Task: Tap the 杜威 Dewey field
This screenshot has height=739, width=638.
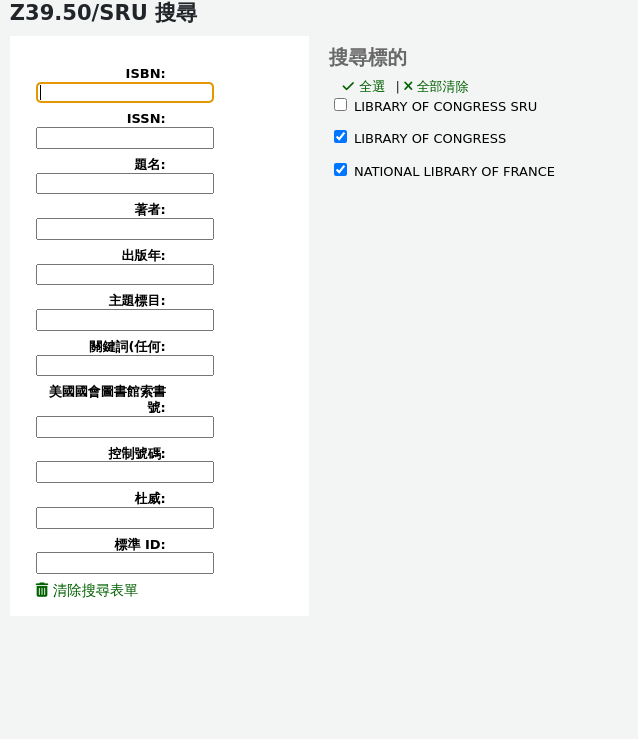Action: [x=125, y=518]
